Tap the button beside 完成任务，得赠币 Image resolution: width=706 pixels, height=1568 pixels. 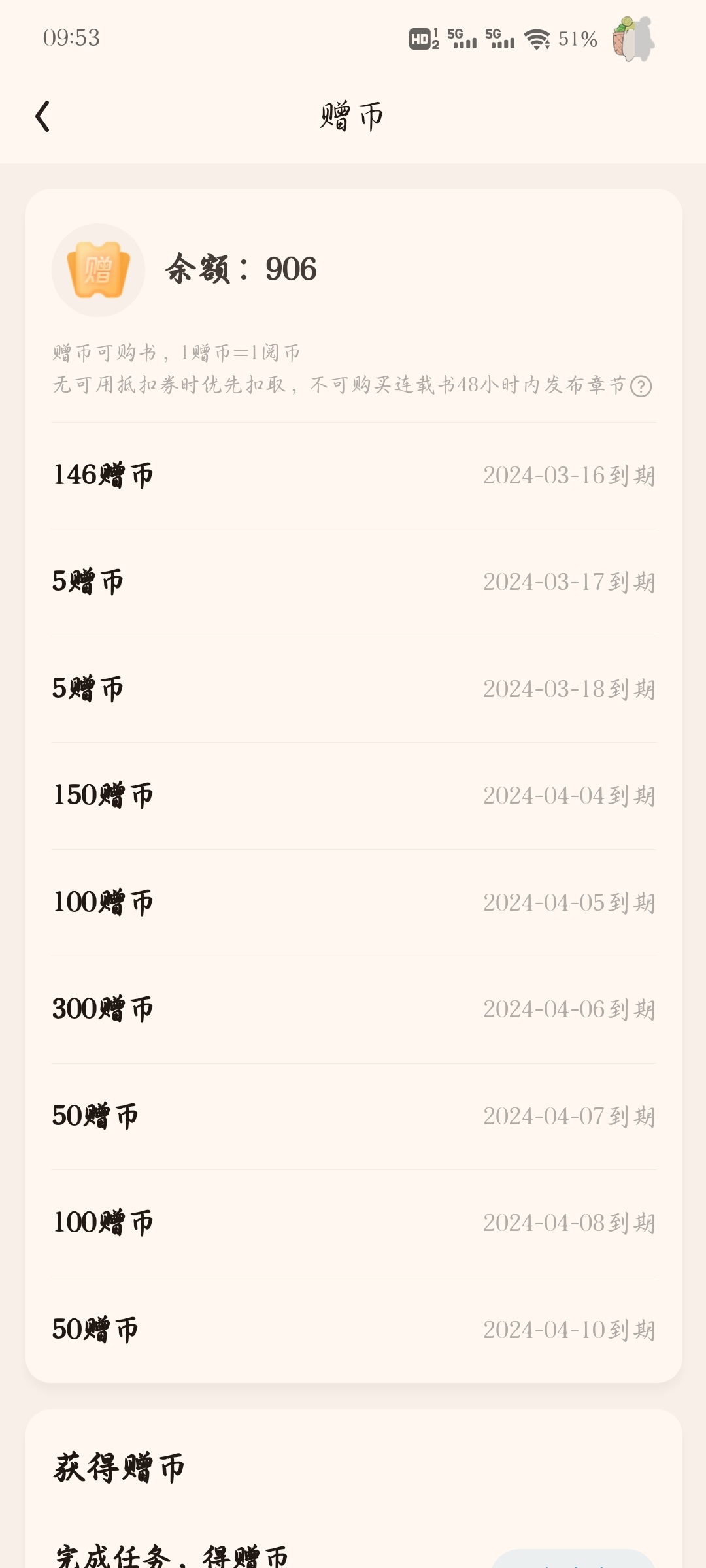point(573,1559)
